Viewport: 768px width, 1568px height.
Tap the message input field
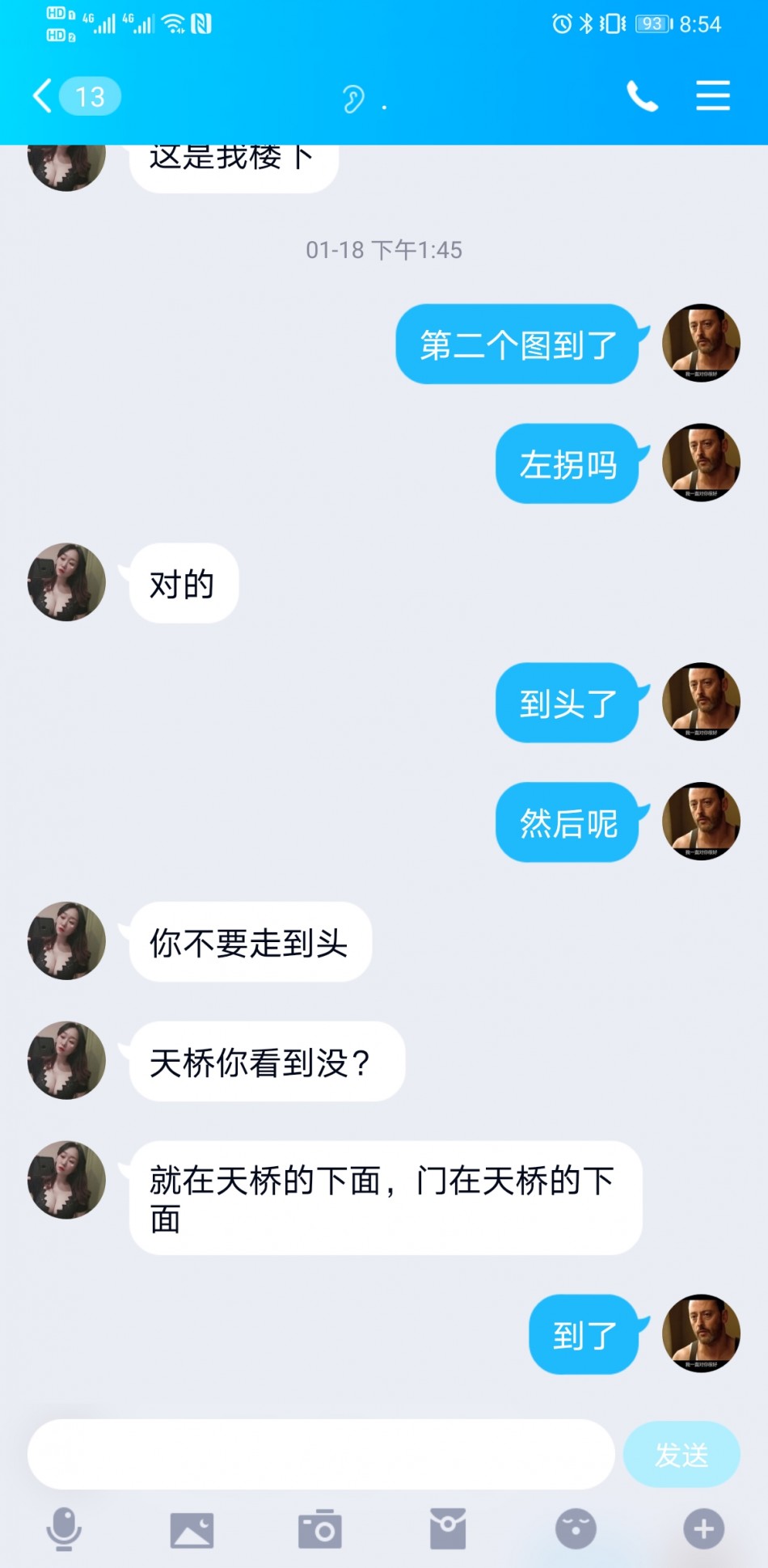[321, 1453]
